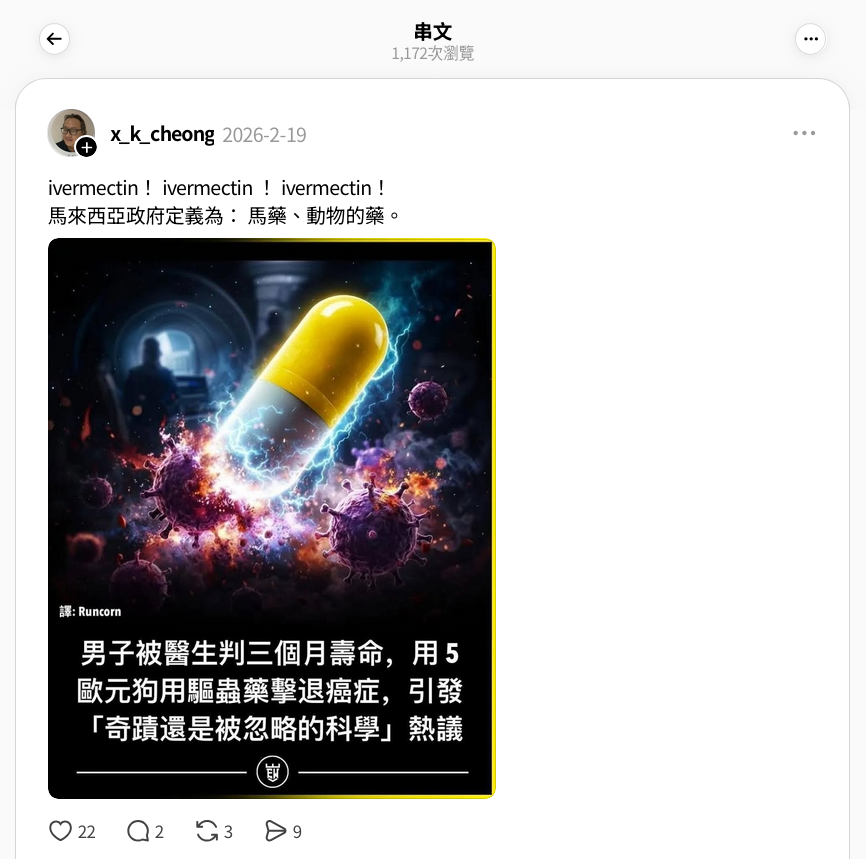Image resolution: width=866 pixels, height=859 pixels.
Task: Go back using the arrow button
Action: point(54,40)
